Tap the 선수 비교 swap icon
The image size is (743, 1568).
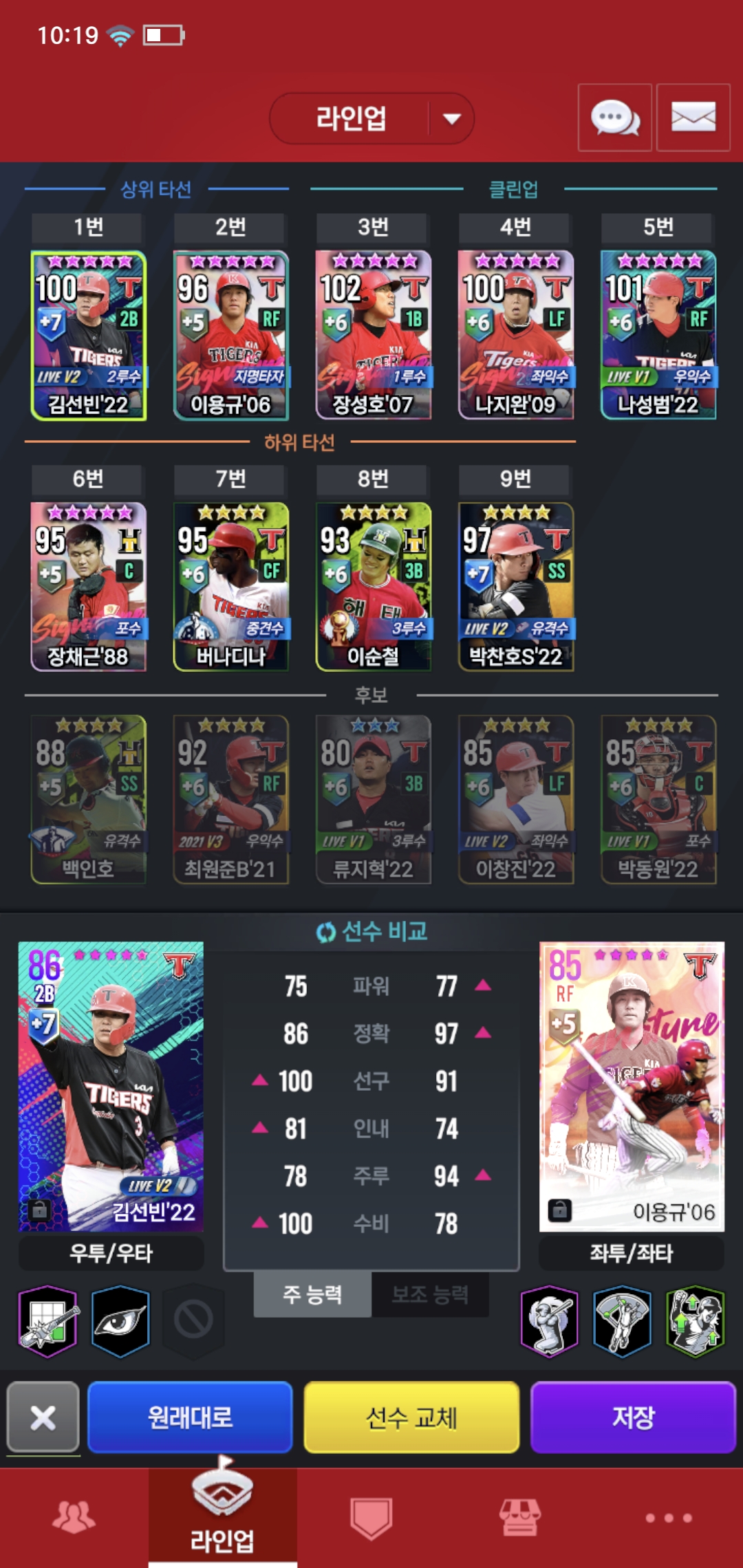(x=325, y=933)
